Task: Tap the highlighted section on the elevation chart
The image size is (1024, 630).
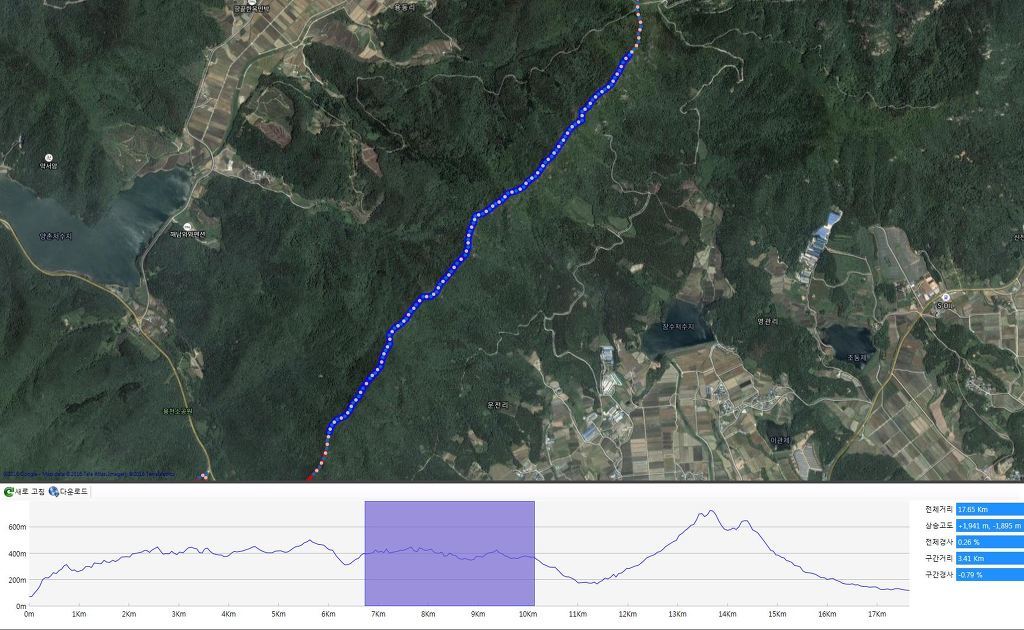Action: (449, 552)
